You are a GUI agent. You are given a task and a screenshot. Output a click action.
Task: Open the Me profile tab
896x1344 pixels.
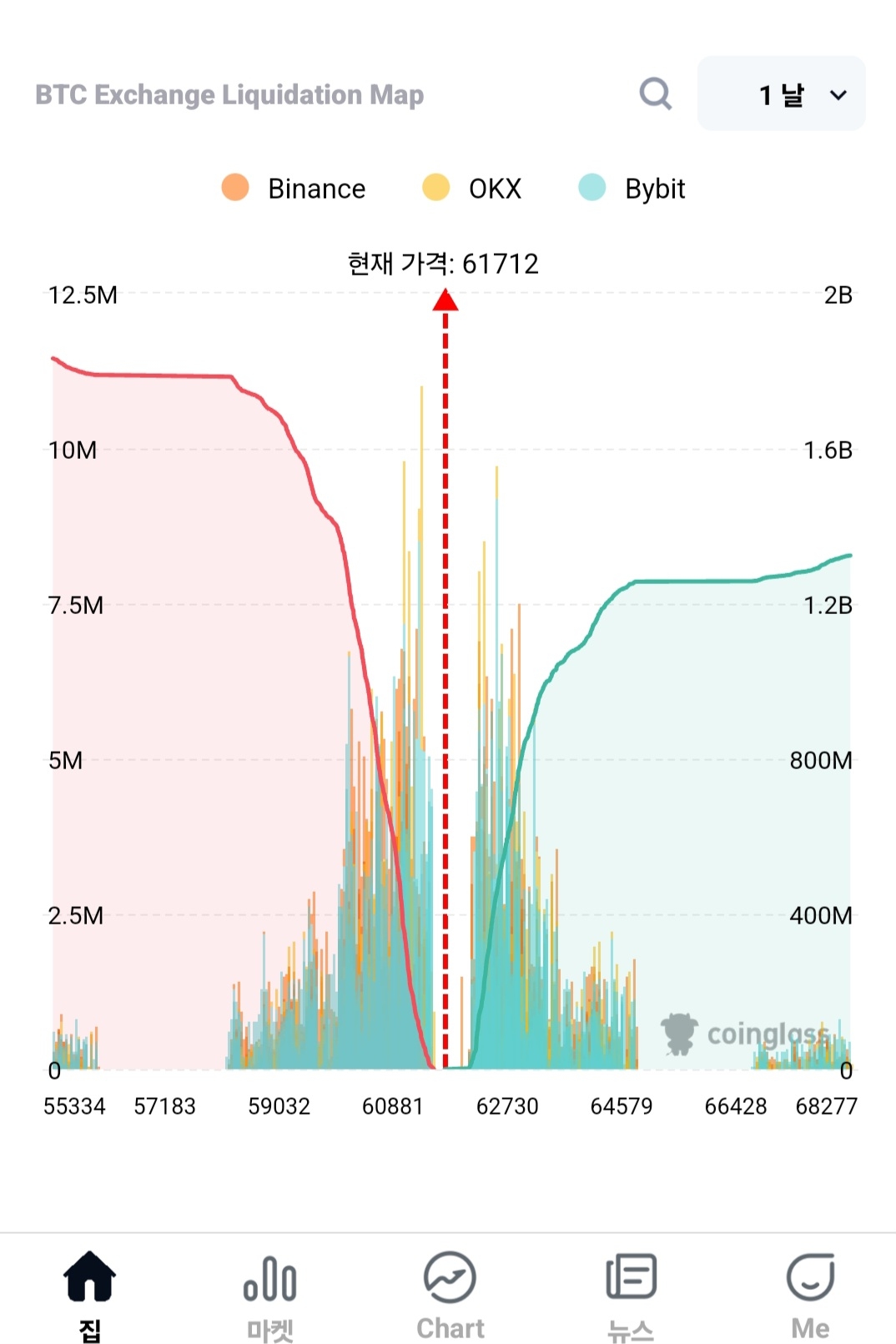(810, 1293)
